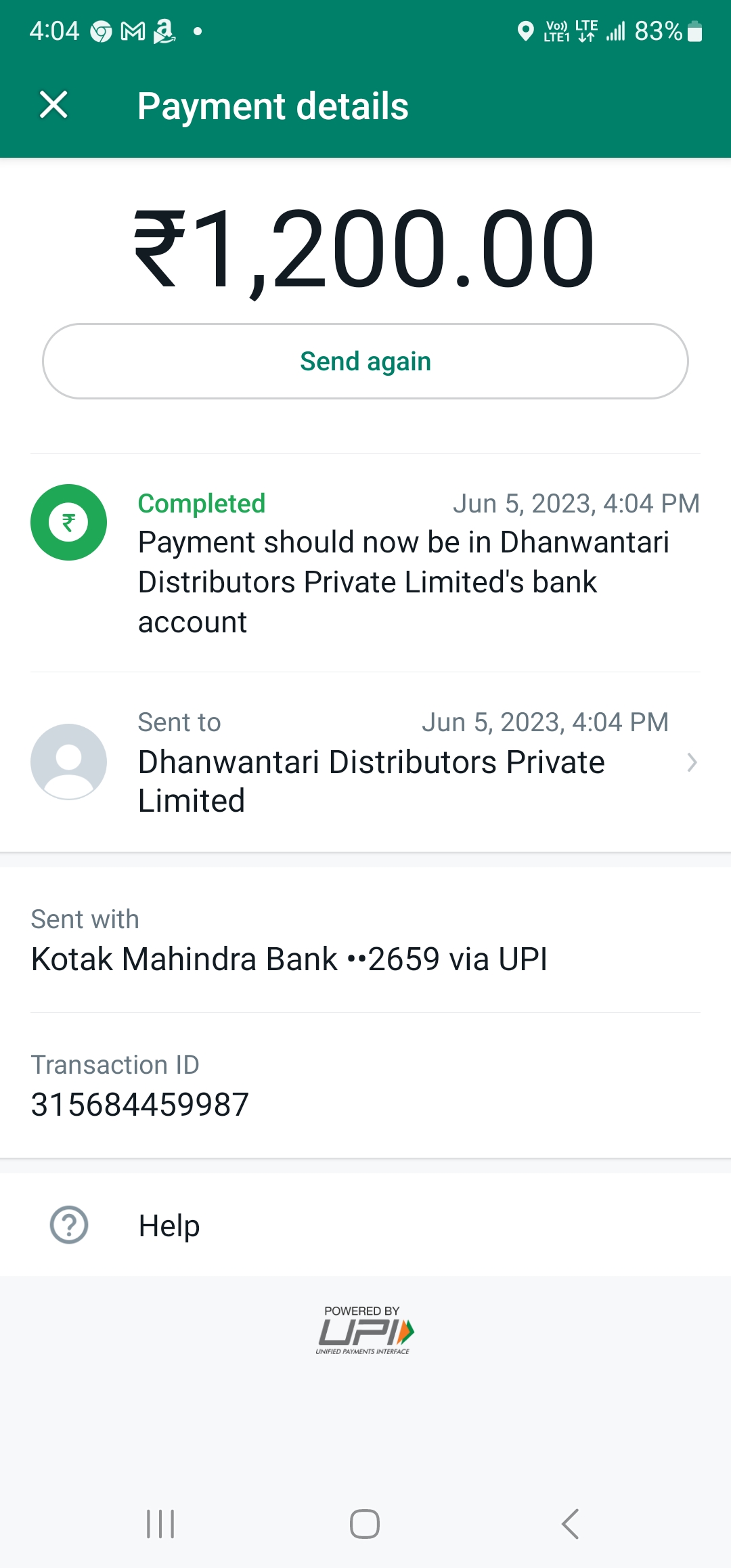Go to the device home screen
Viewport: 731px width, 1568px height.
click(x=365, y=1523)
